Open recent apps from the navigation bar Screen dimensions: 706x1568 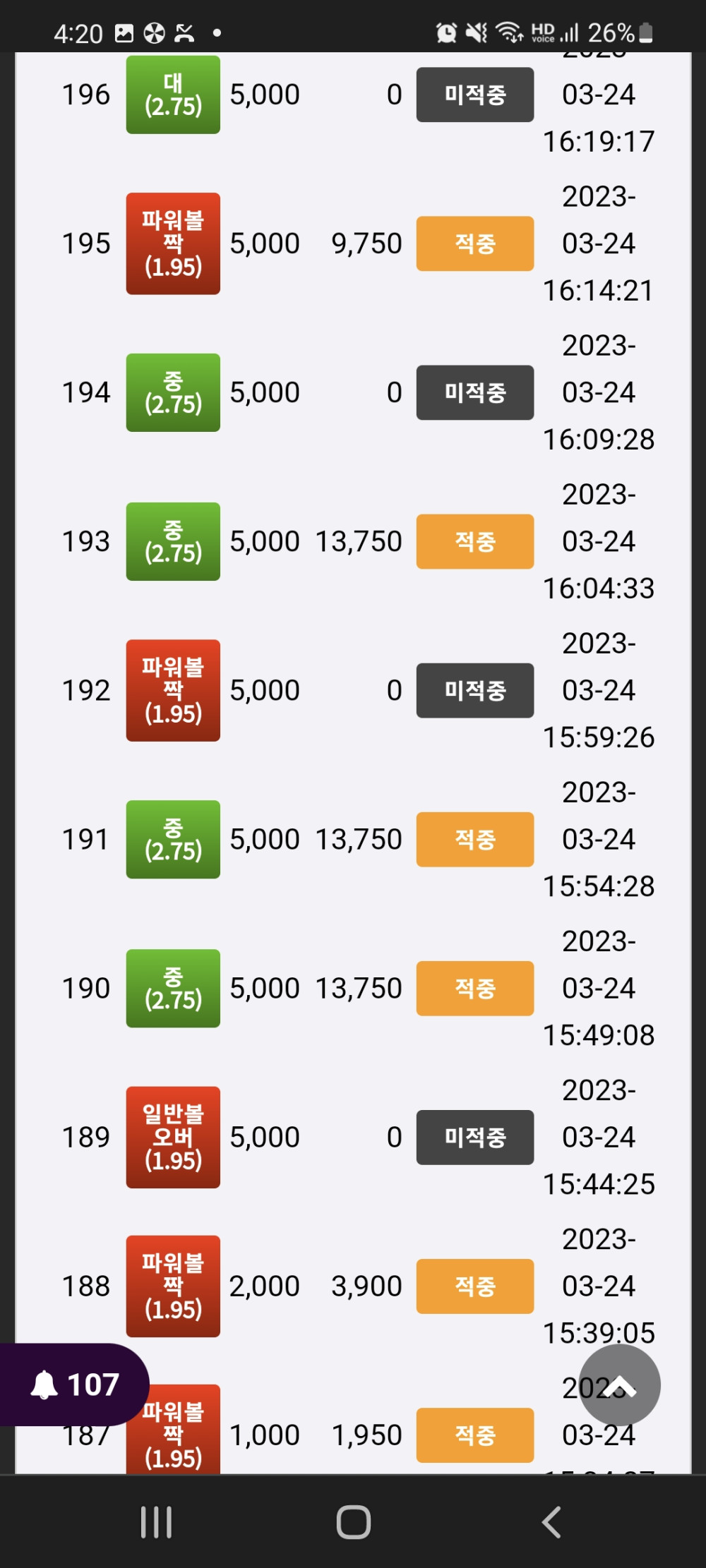(x=156, y=1522)
